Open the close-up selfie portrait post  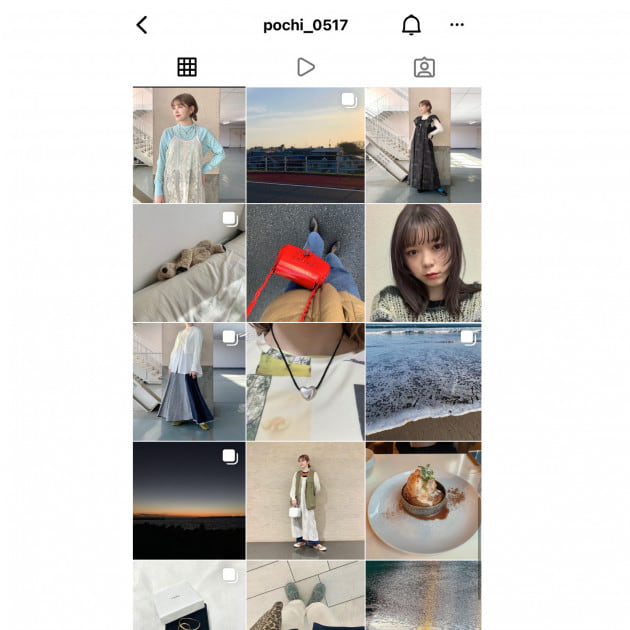coord(423,263)
